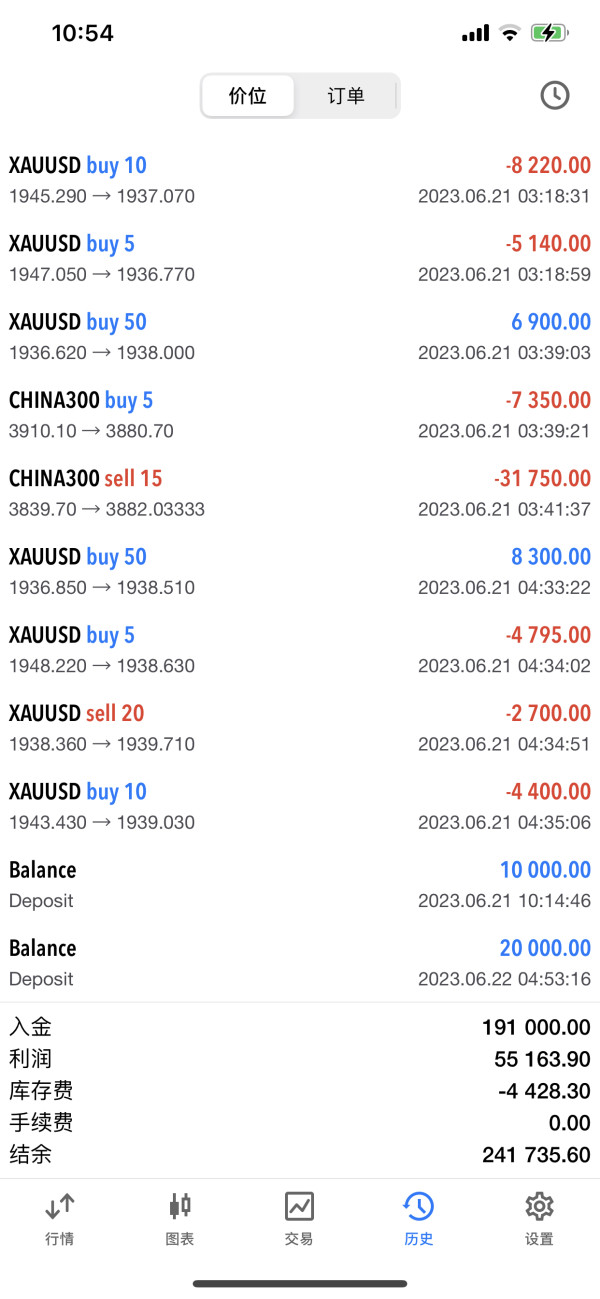Open the 图表 tab
Image resolution: width=600 pixels, height=1299 pixels.
tap(180, 1218)
